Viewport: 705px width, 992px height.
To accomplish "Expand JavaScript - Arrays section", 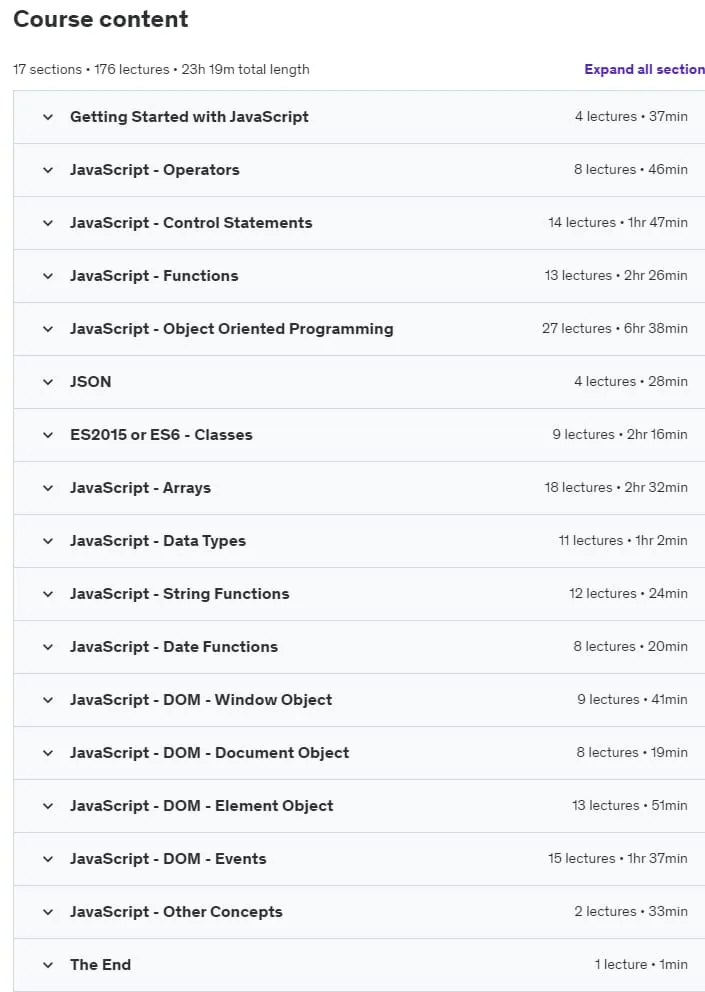I will point(359,488).
